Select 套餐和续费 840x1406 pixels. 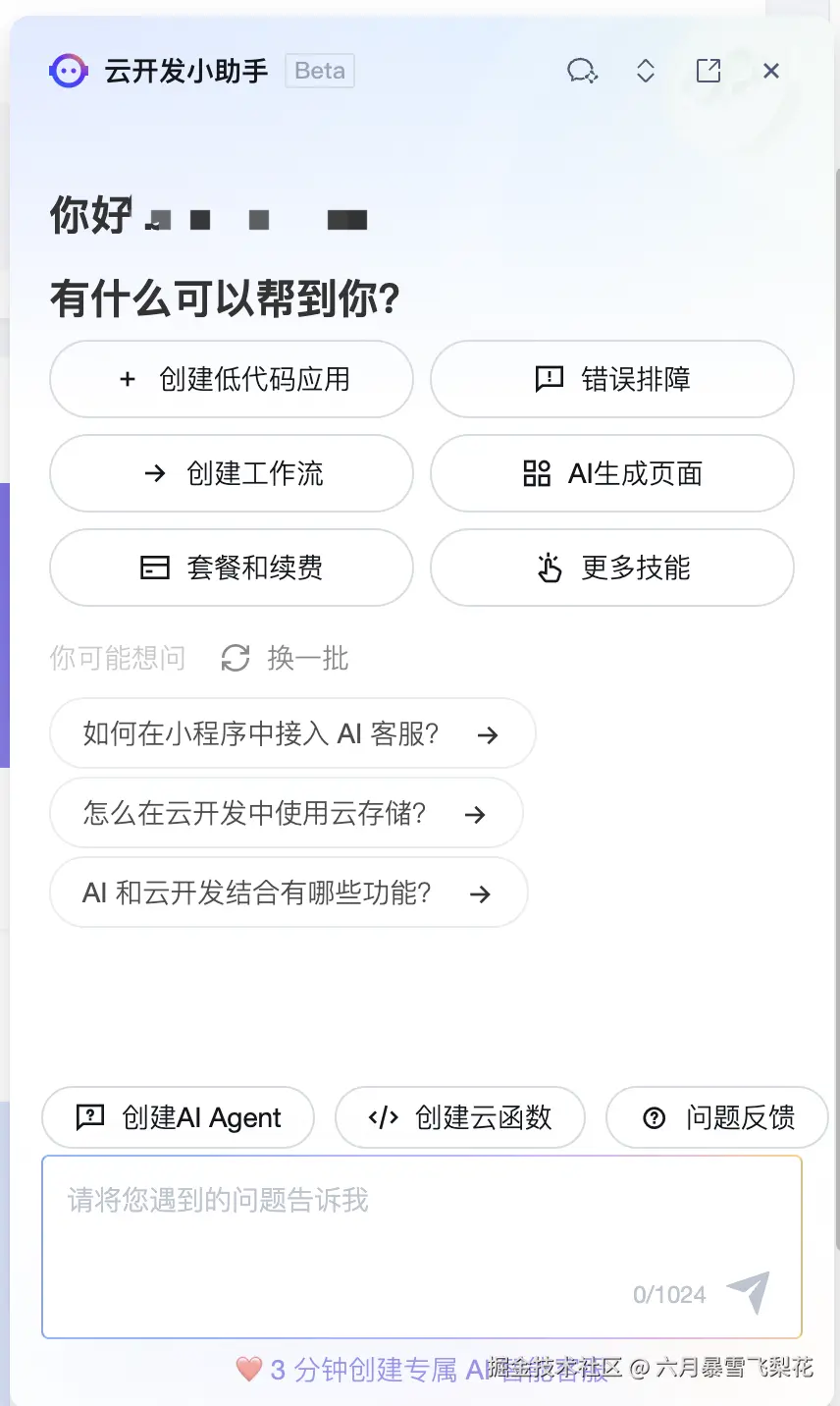232,568
